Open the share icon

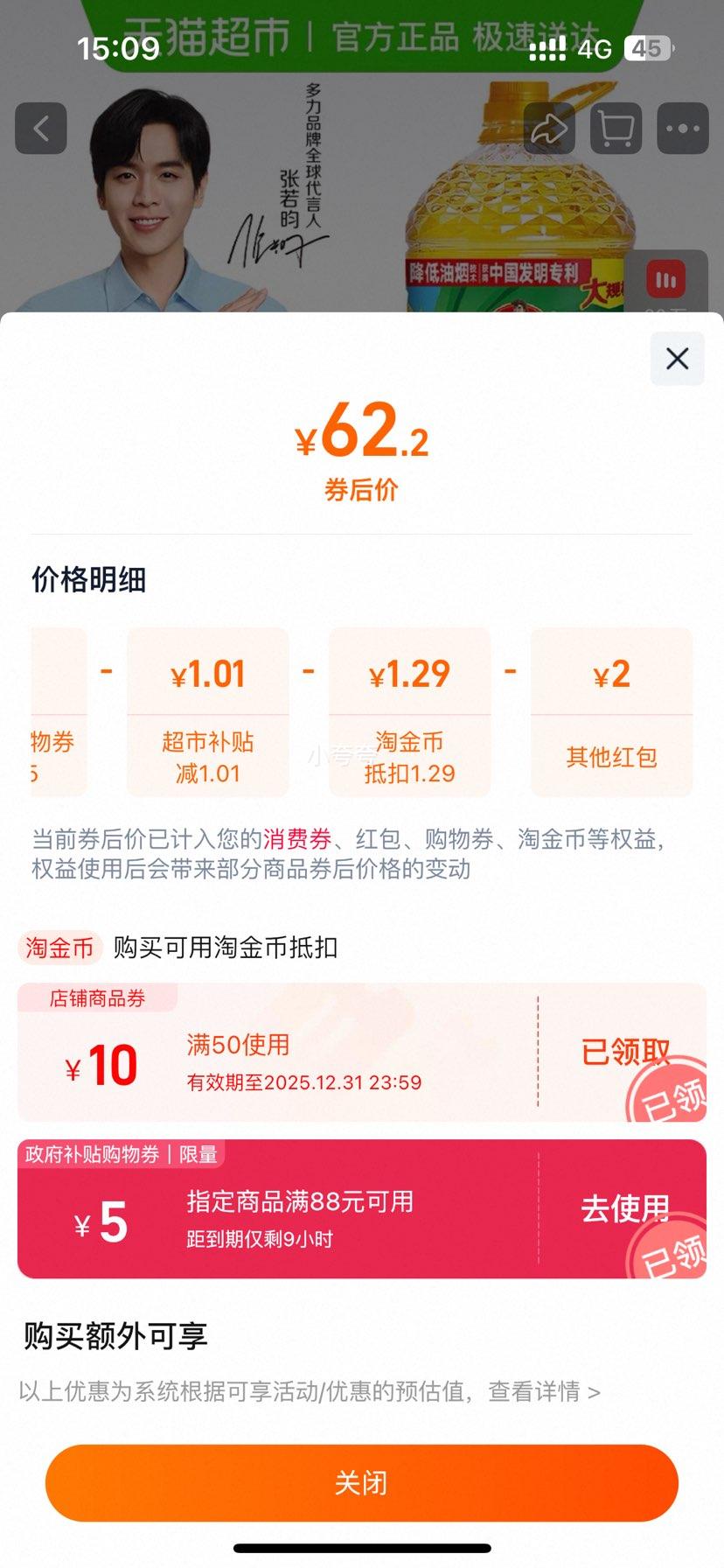coord(549,129)
